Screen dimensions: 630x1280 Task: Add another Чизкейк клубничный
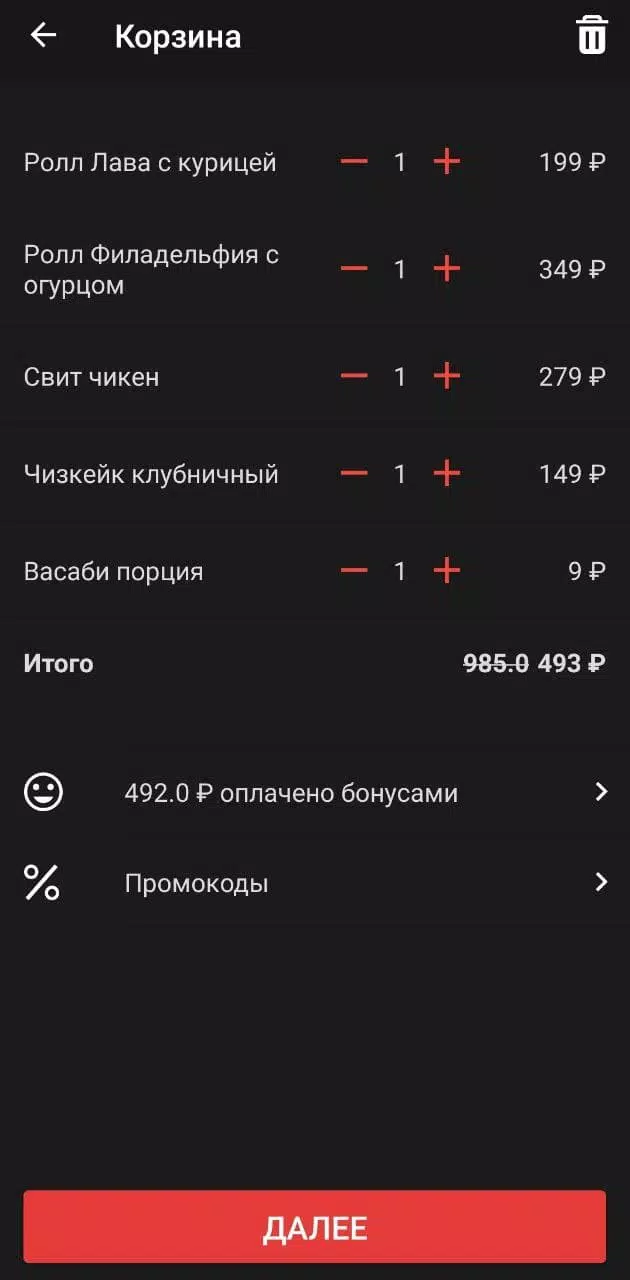(x=446, y=474)
